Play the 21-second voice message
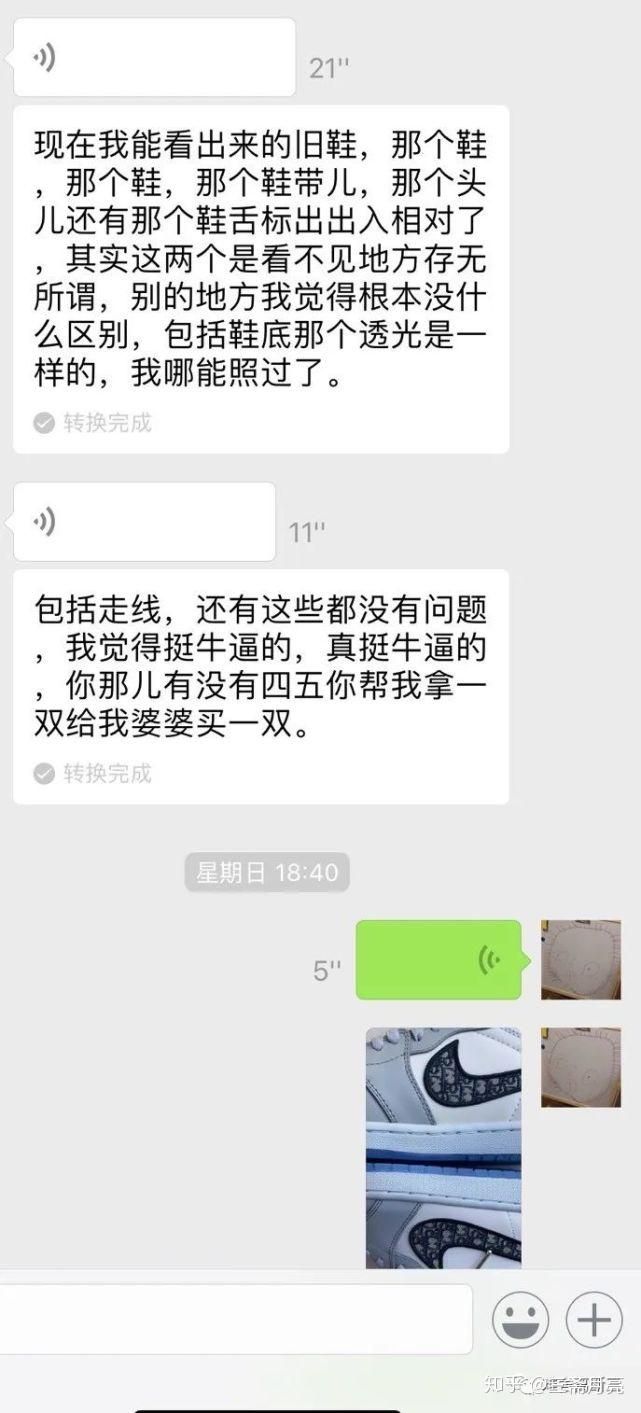This screenshot has height=1413, width=641. tap(154, 58)
